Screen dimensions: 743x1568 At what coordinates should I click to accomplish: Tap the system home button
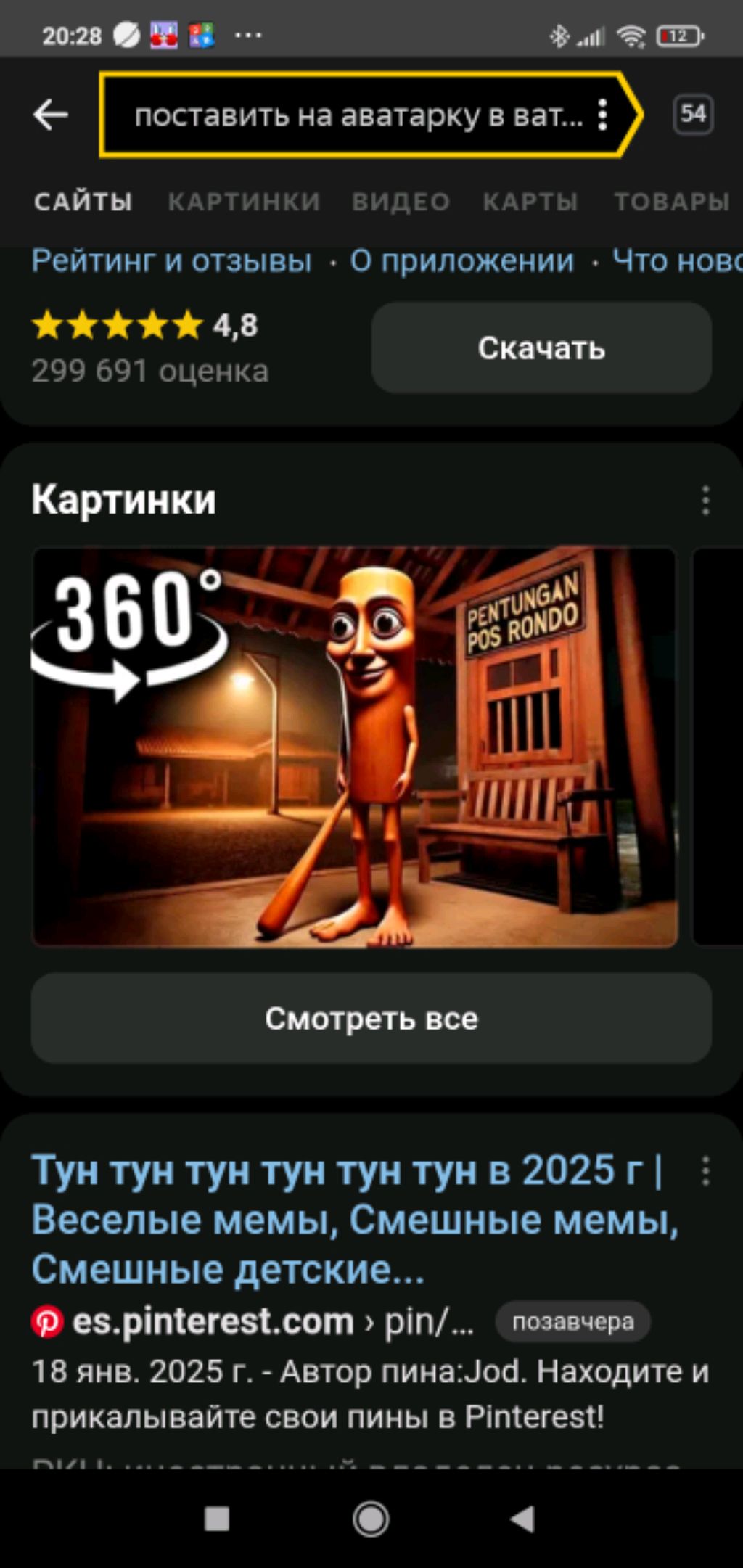(x=371, y=1519)
